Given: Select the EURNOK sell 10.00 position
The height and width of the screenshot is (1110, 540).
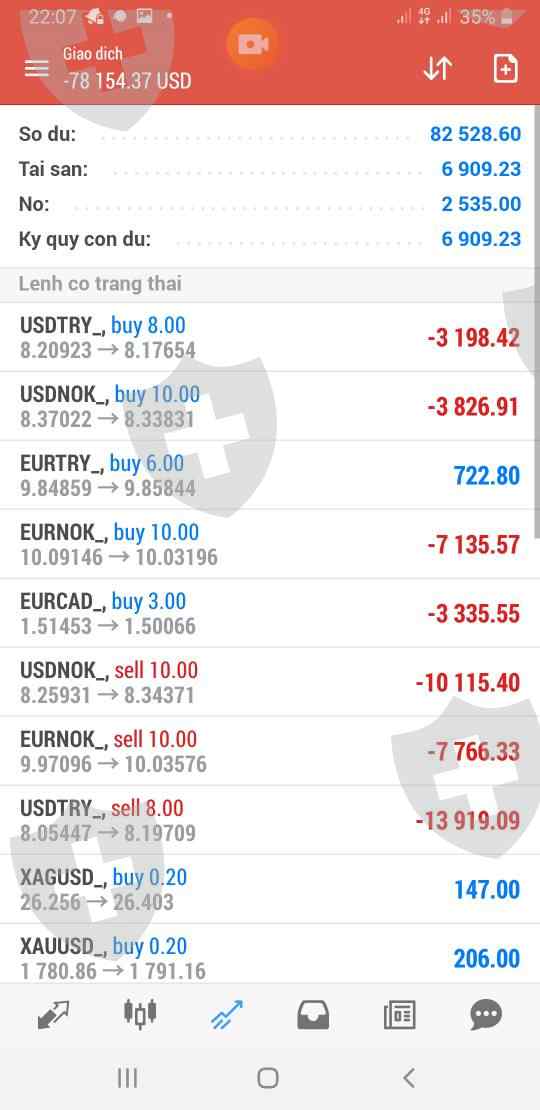Looking at the screenshot, I should click(270, 751).
